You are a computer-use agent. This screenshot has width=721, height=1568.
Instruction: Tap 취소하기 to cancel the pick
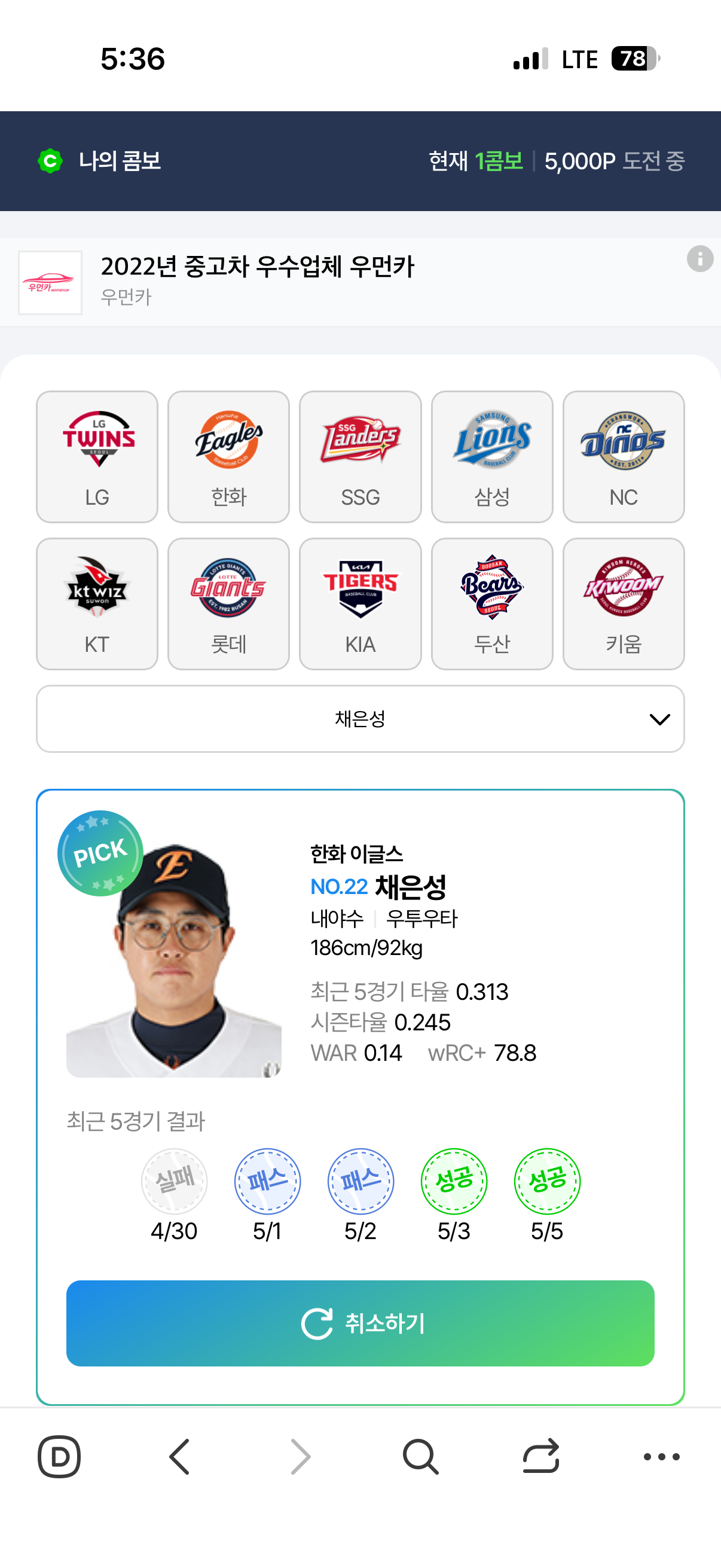point(360,1323)
